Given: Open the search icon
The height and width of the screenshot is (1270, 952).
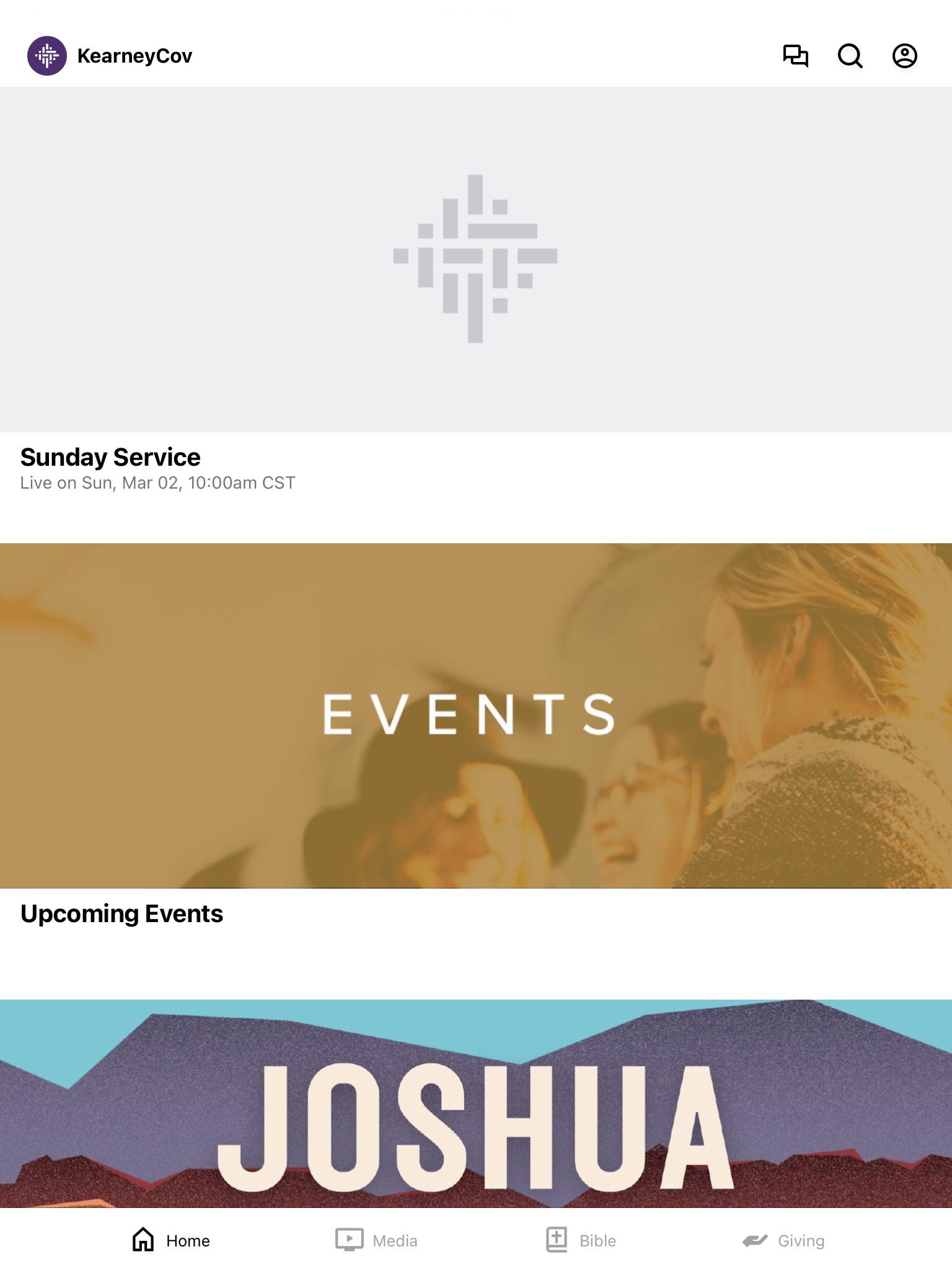Looking at the screenshot, I should point(850,56).
